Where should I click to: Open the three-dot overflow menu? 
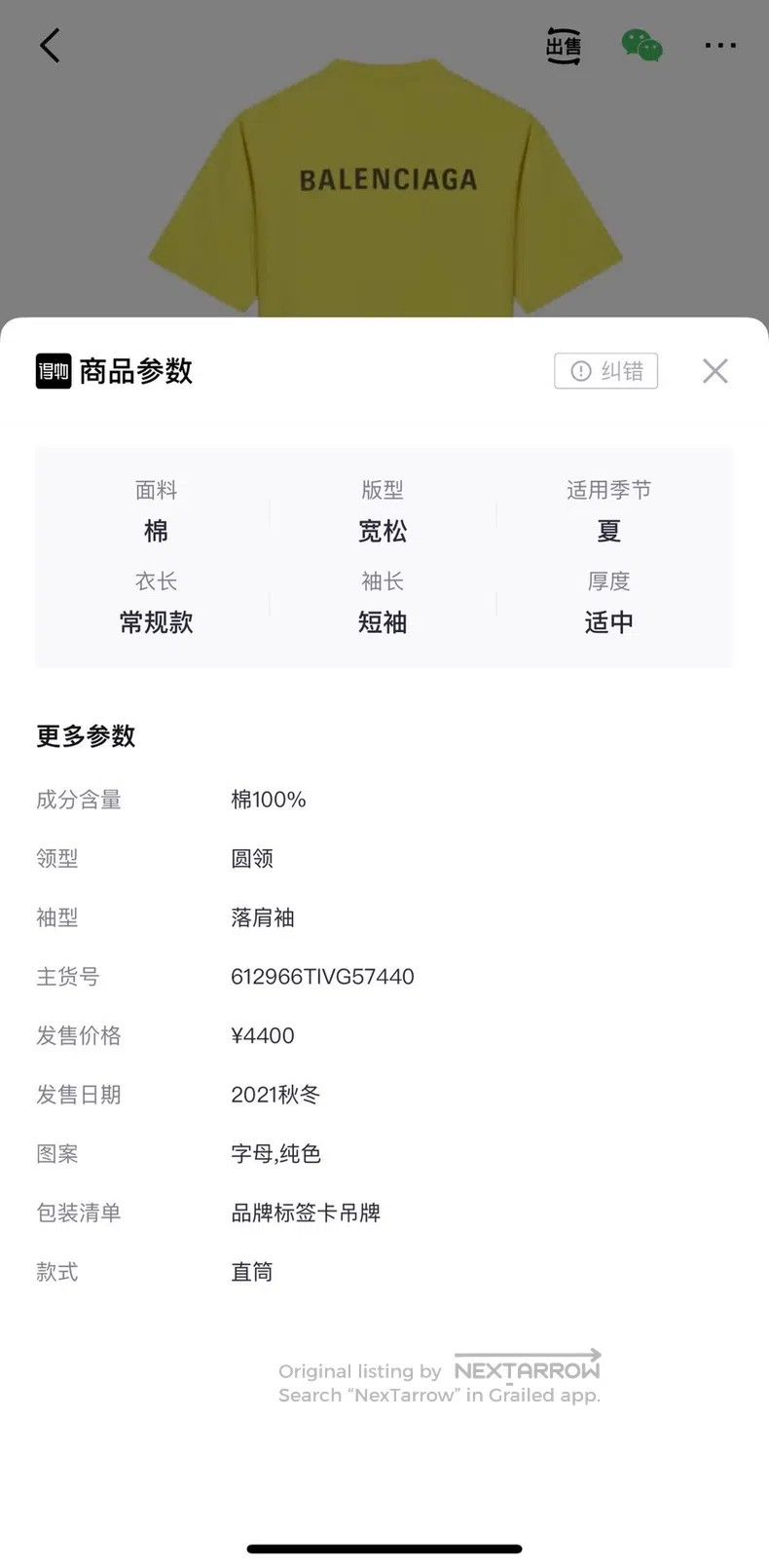(x=720, y=46)
